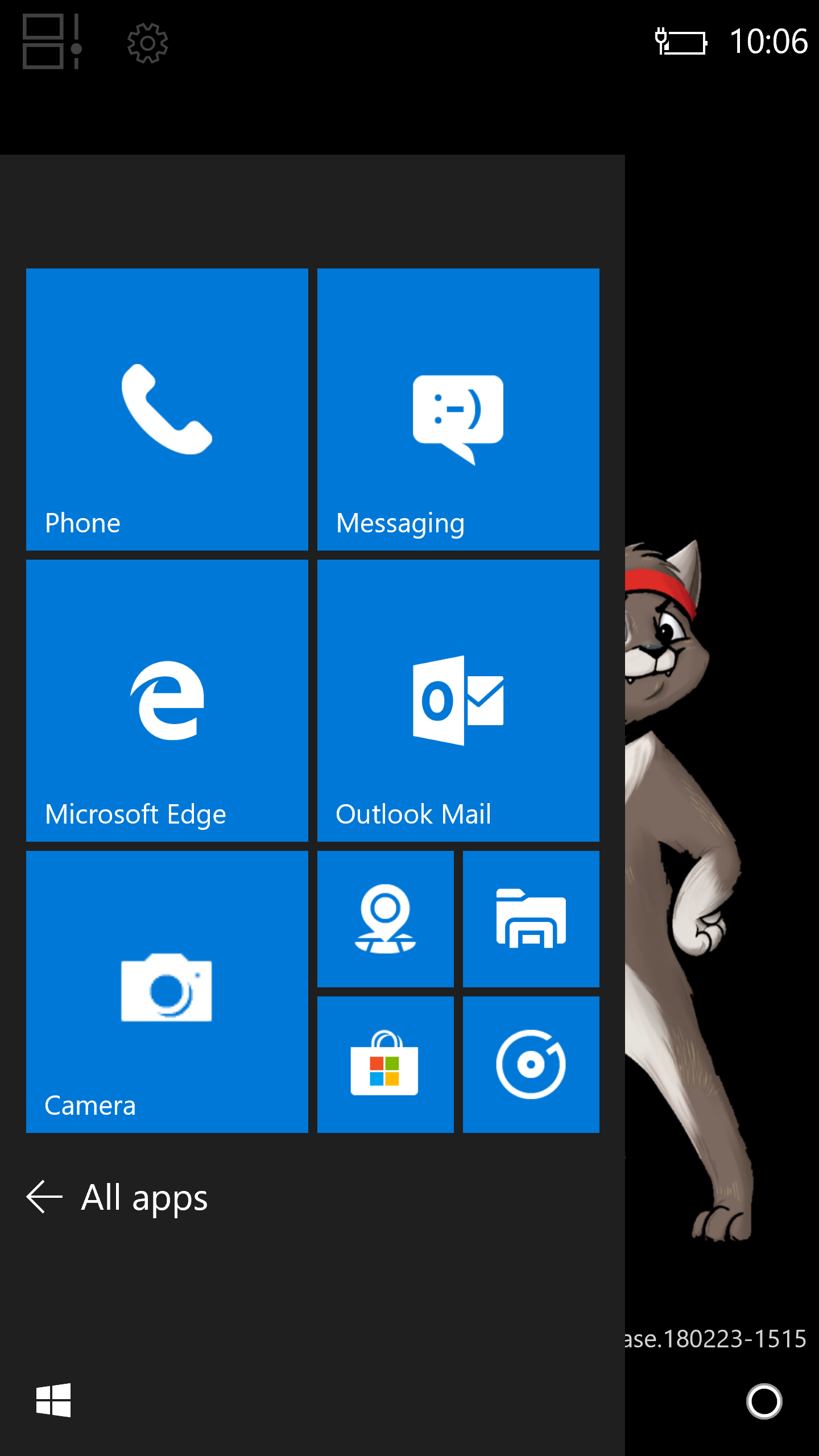Open the Outlook Mail tile

point(458,700)
